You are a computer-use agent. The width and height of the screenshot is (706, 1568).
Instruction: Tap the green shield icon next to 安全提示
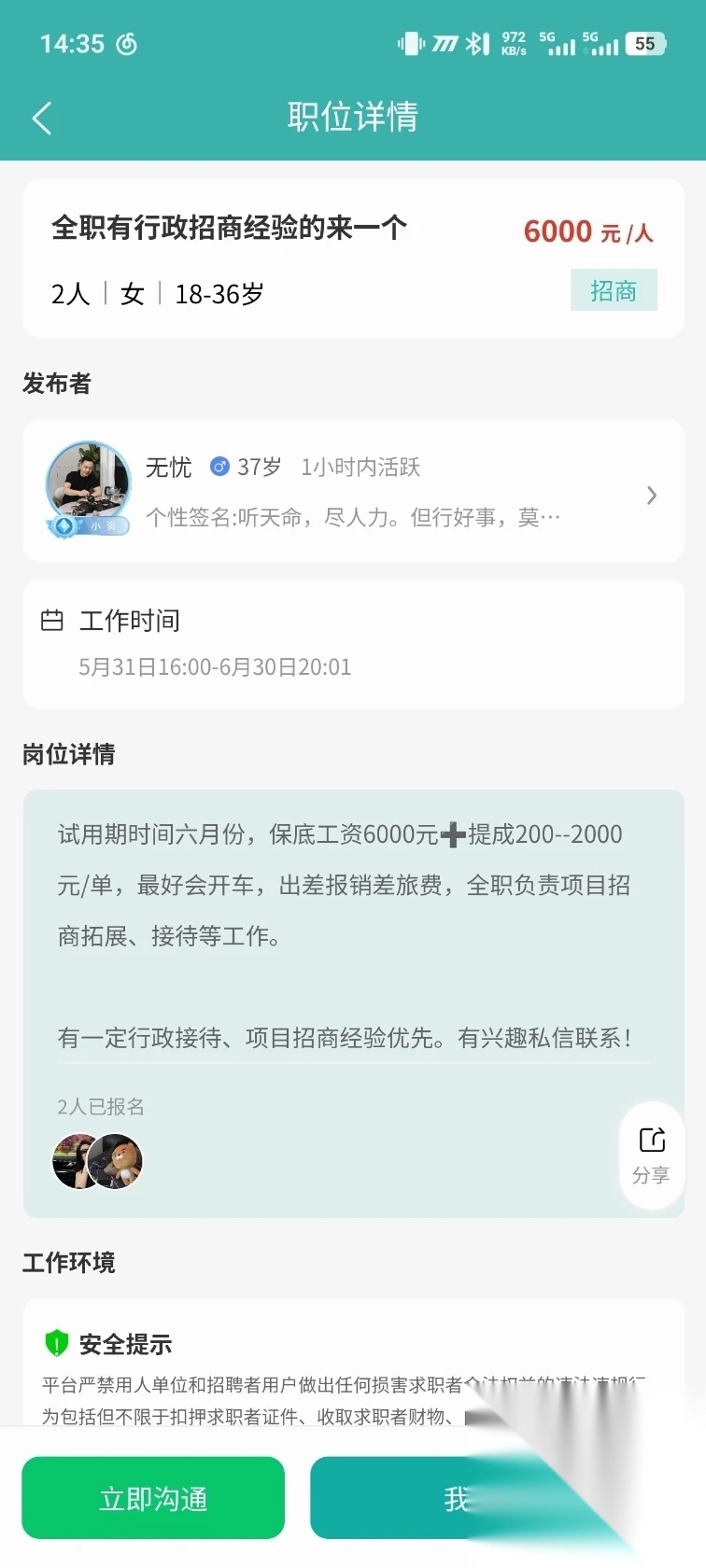tap(58, 1344)
